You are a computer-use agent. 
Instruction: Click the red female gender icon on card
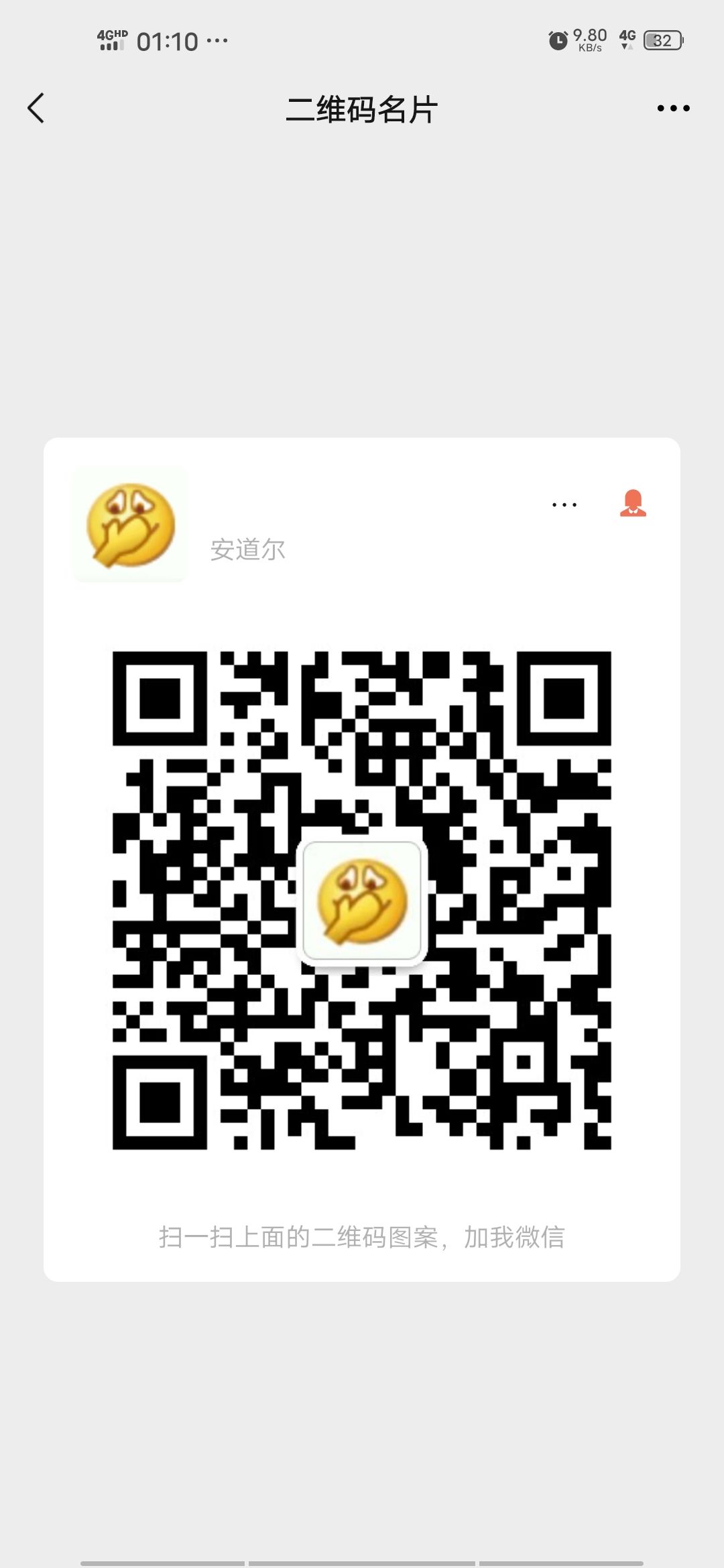tap(633, 504)
